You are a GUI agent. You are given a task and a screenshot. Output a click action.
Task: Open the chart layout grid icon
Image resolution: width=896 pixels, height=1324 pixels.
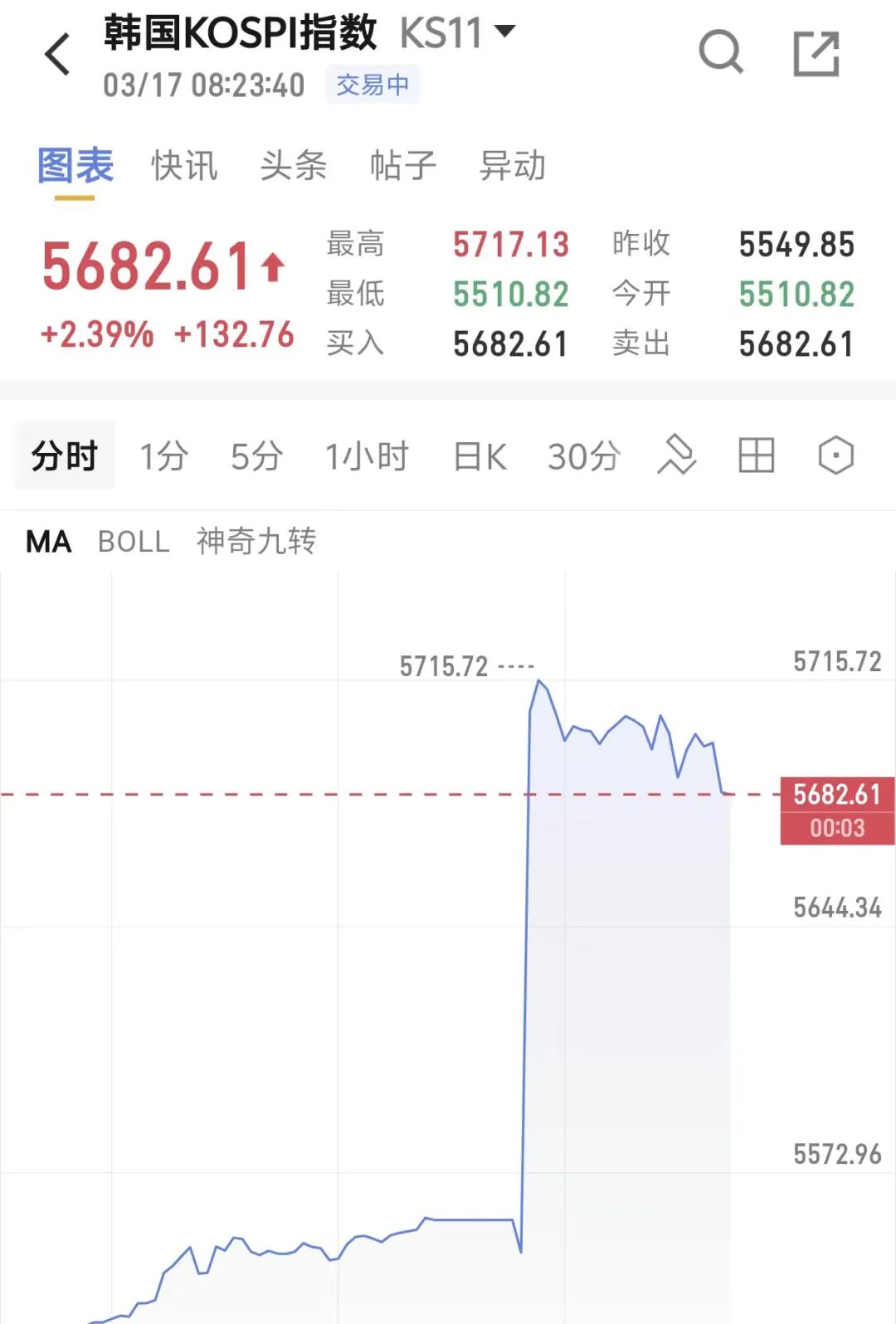pos(756,455)
